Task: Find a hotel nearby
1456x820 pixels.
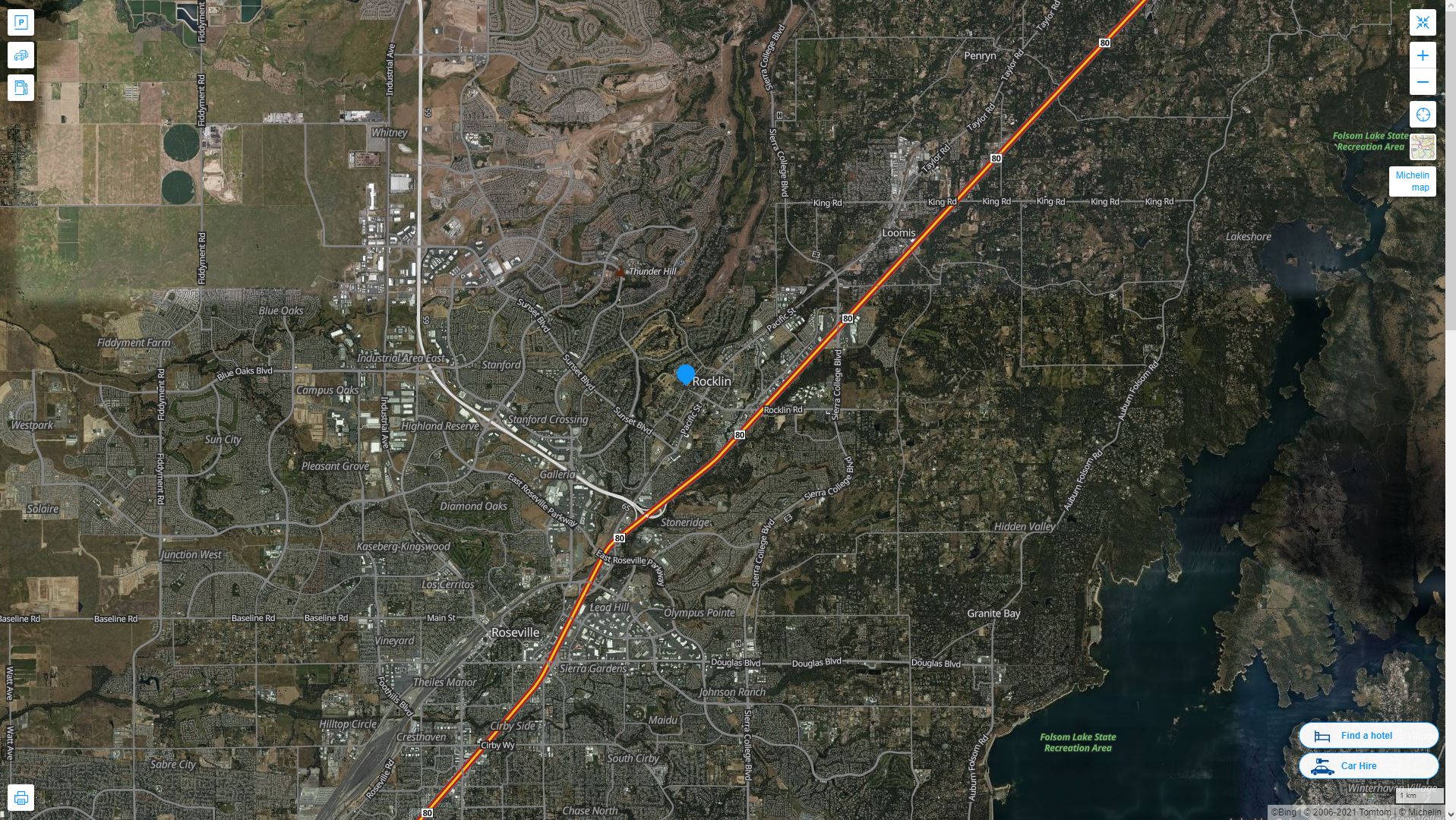Action: click(x=1368, y=736)
